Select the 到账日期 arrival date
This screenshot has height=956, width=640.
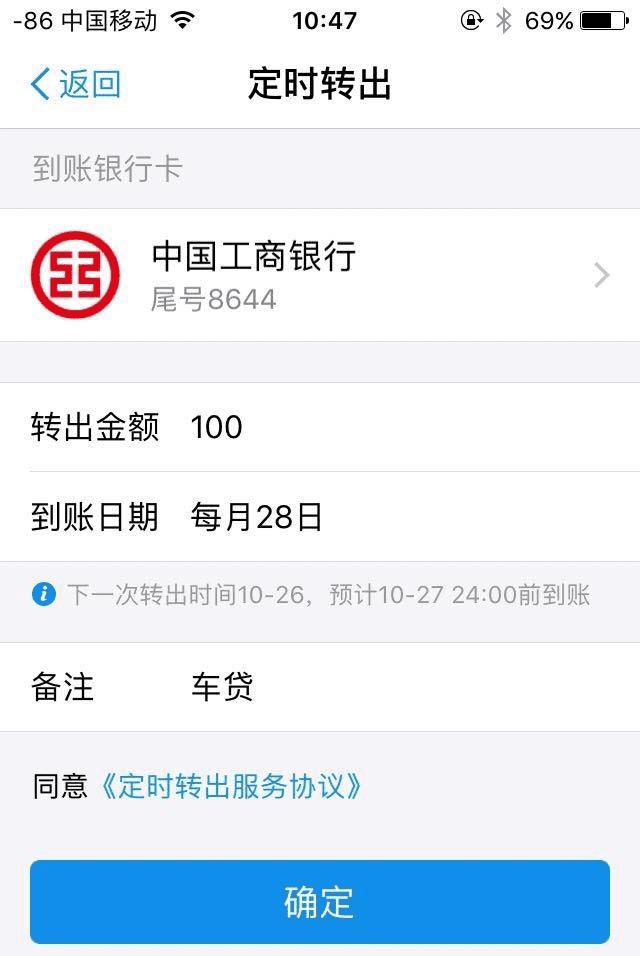pos(400,517)
